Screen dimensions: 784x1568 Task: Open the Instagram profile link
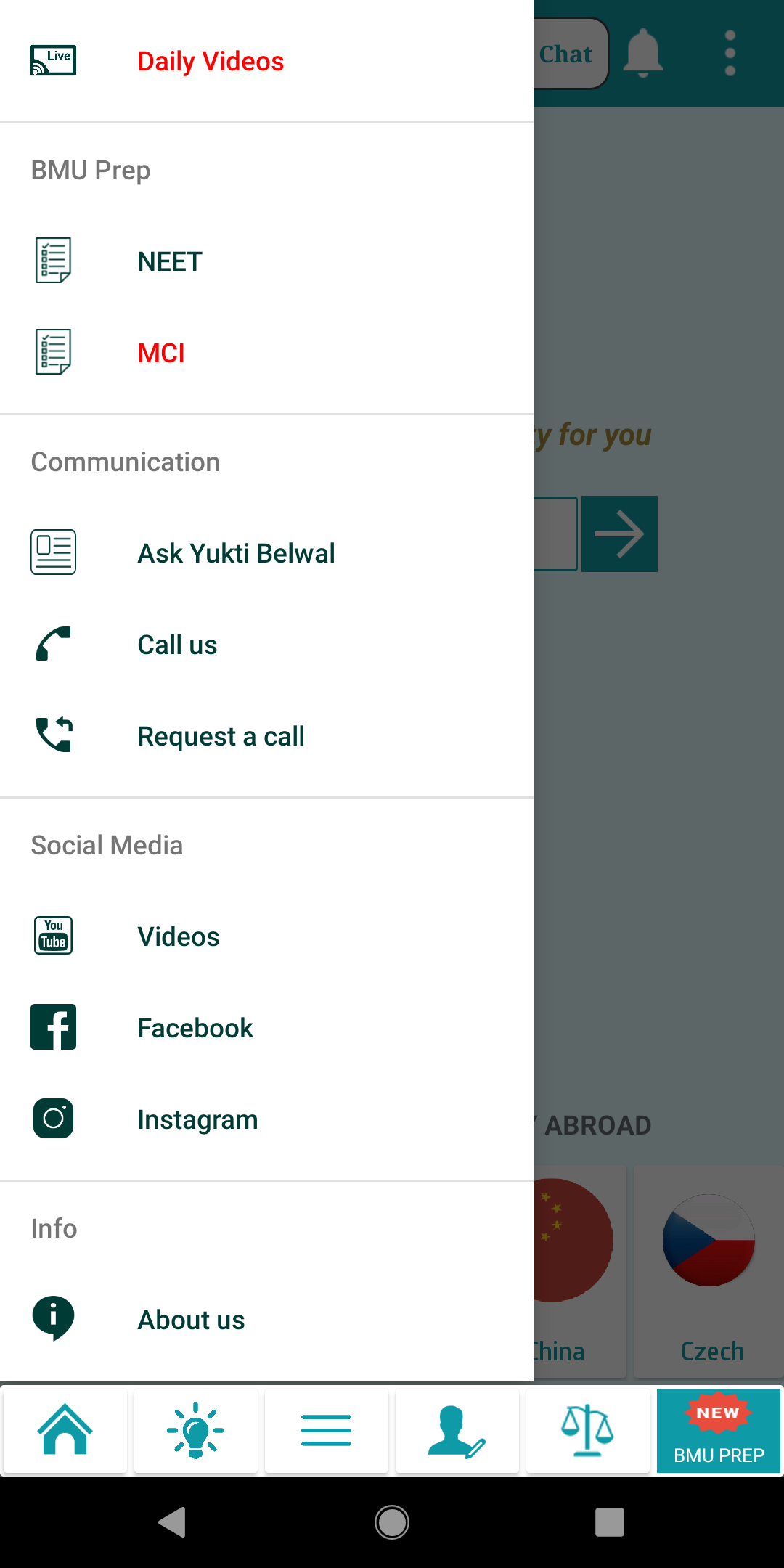[197, 1120]
